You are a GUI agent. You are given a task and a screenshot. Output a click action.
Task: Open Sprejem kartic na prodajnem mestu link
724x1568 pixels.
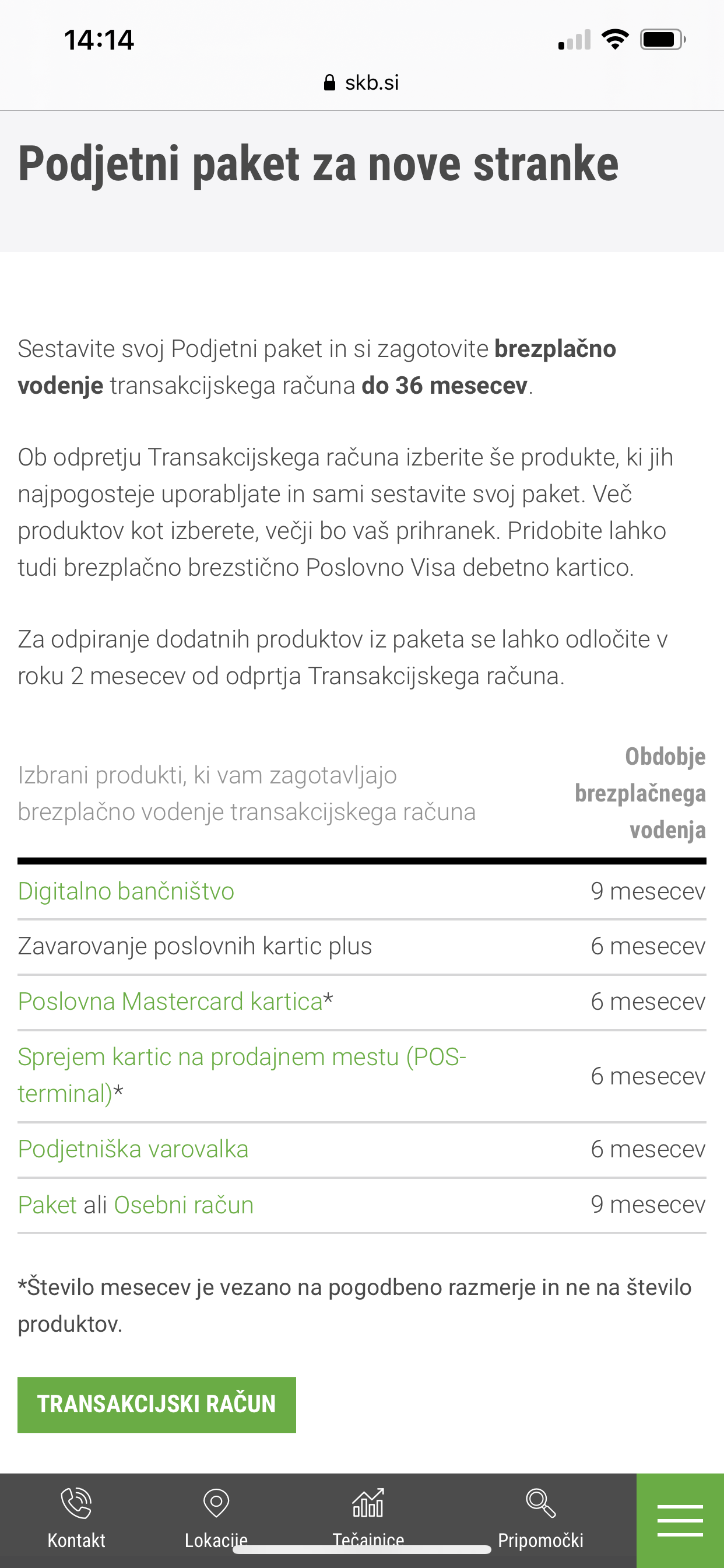coord(241,1075)
